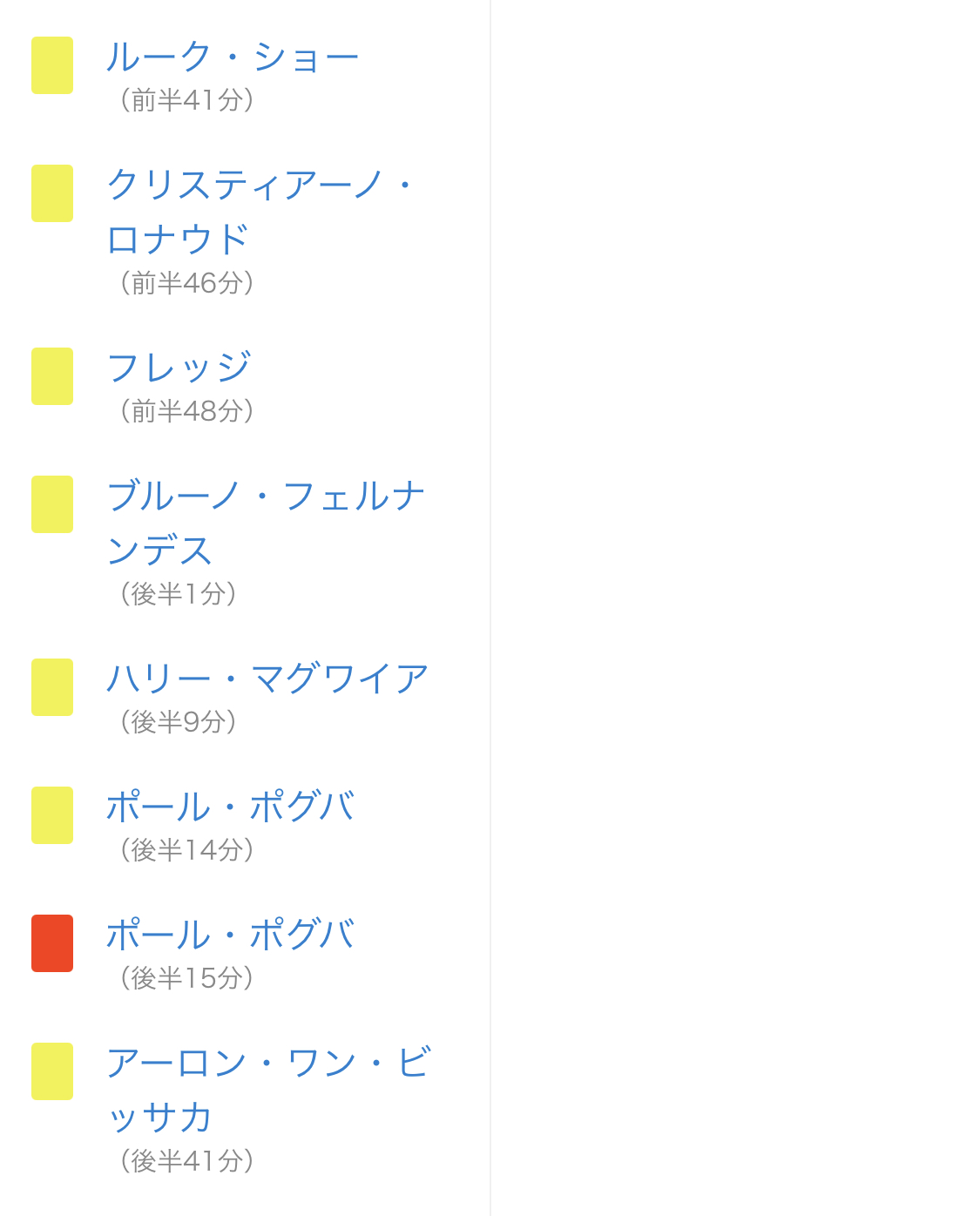Image resolution: width=980 pixels, height=1216 pixels.
Task: Open ルーク・ショー player link
Action: pos(232,57)
